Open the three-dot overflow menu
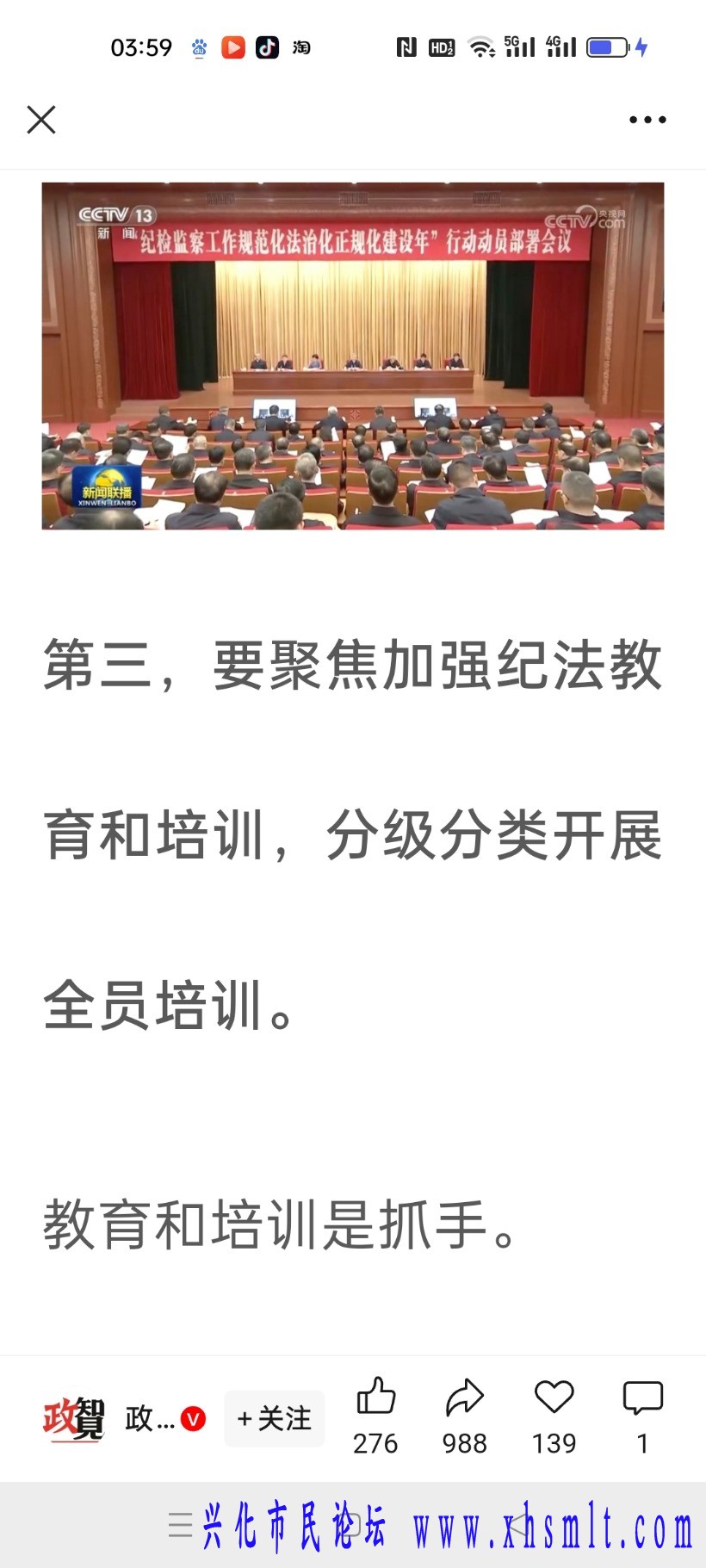Screen dimensions: 706x1568 pyautogui.click(x=647, y=120)
